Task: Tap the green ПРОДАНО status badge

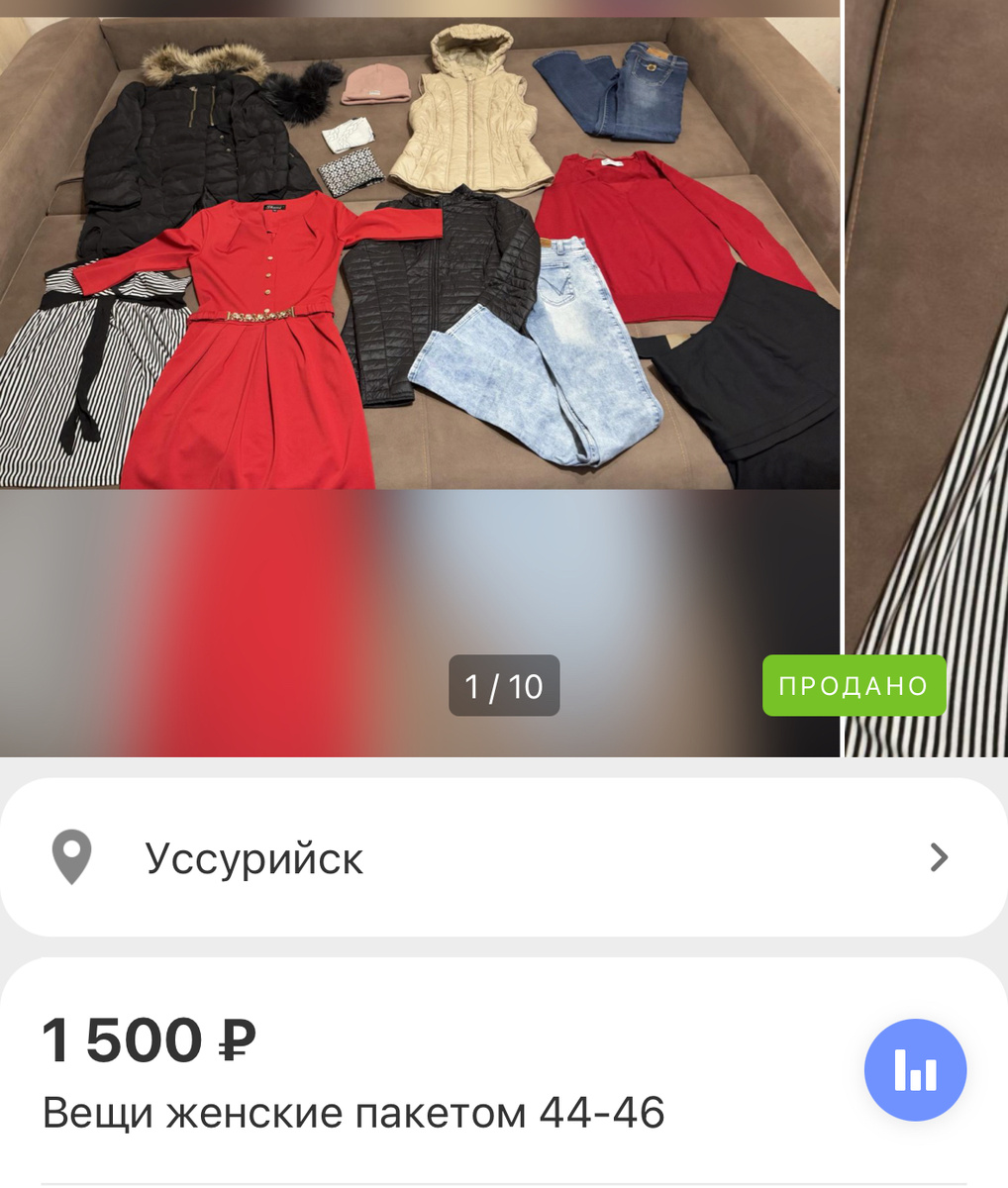Action: coord(854,684)
